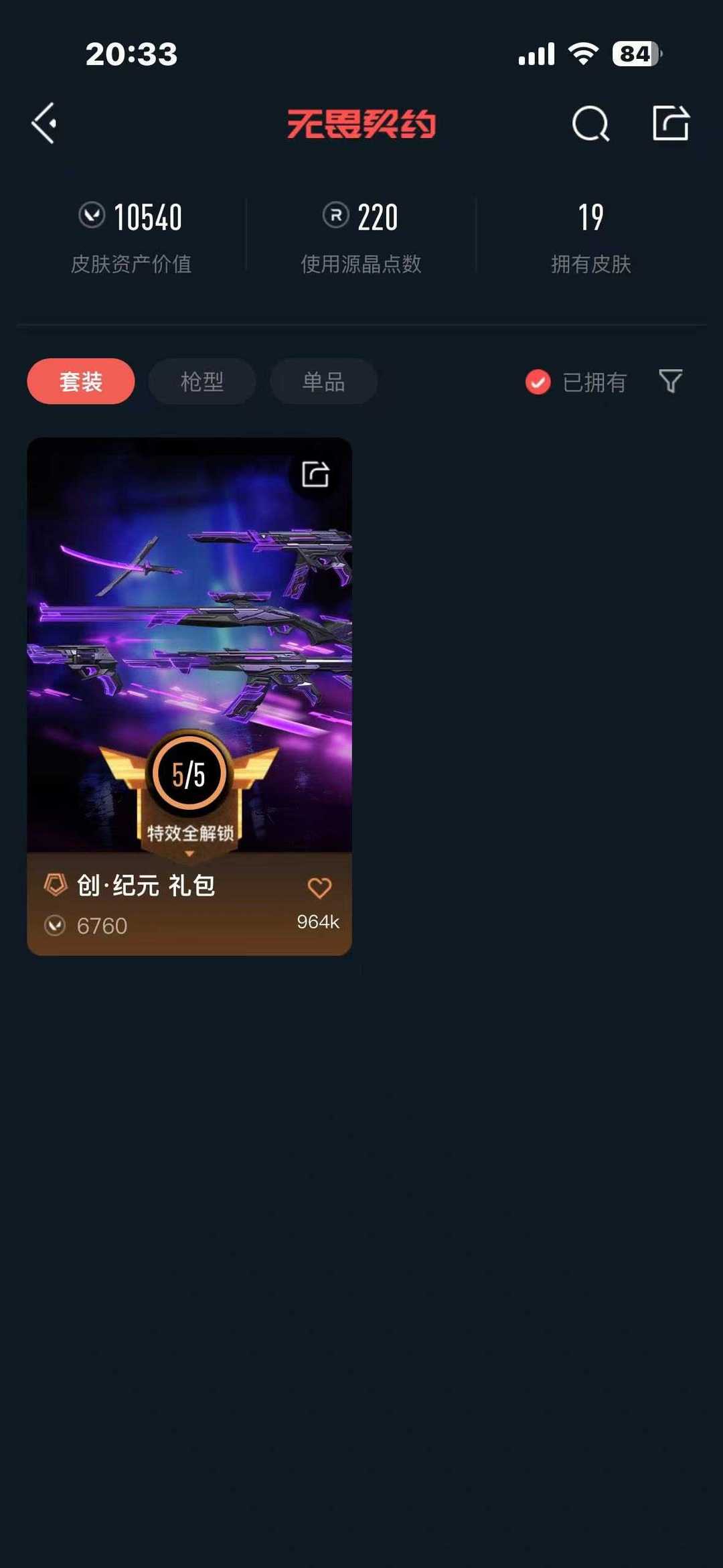
Task: Share the 创·纪元 礼包 card
Action: pyautogui.click(x=315, y=474)
